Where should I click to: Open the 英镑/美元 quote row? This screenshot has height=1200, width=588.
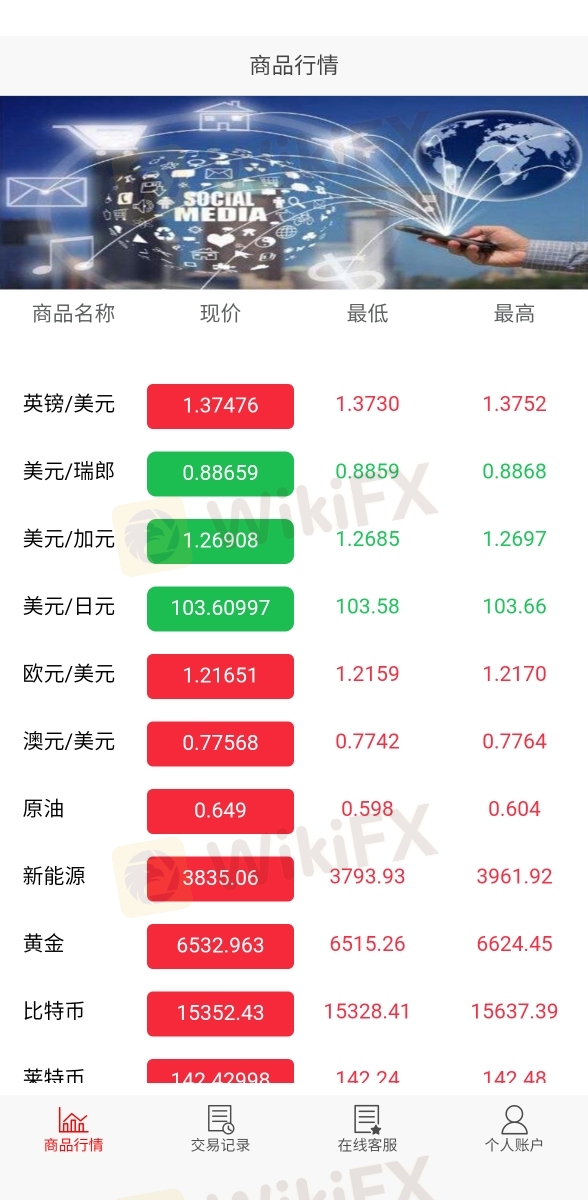(294, 405)
